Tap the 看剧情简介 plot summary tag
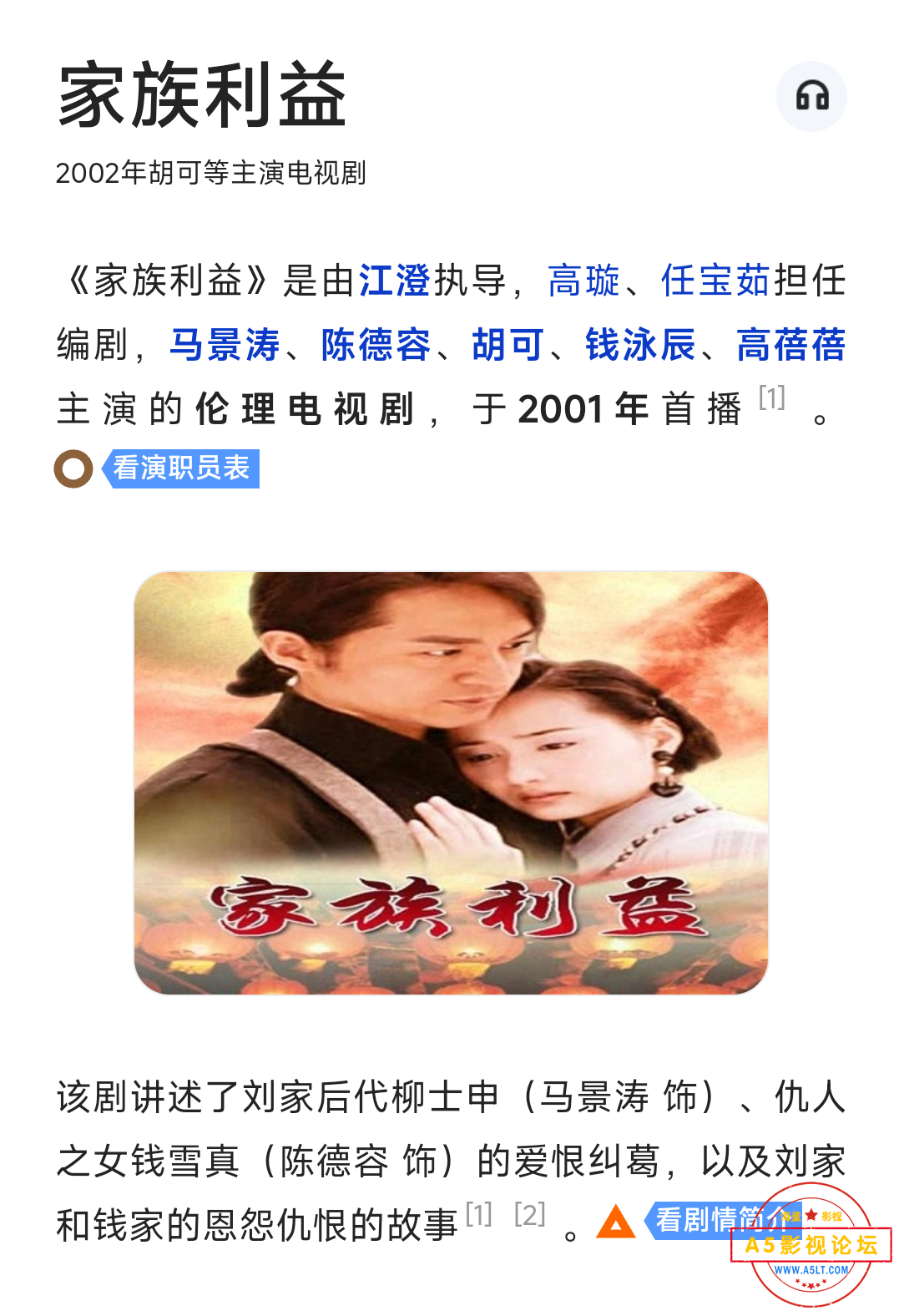The width and height of the screenshot is (899, 1316). (705, 1220)
